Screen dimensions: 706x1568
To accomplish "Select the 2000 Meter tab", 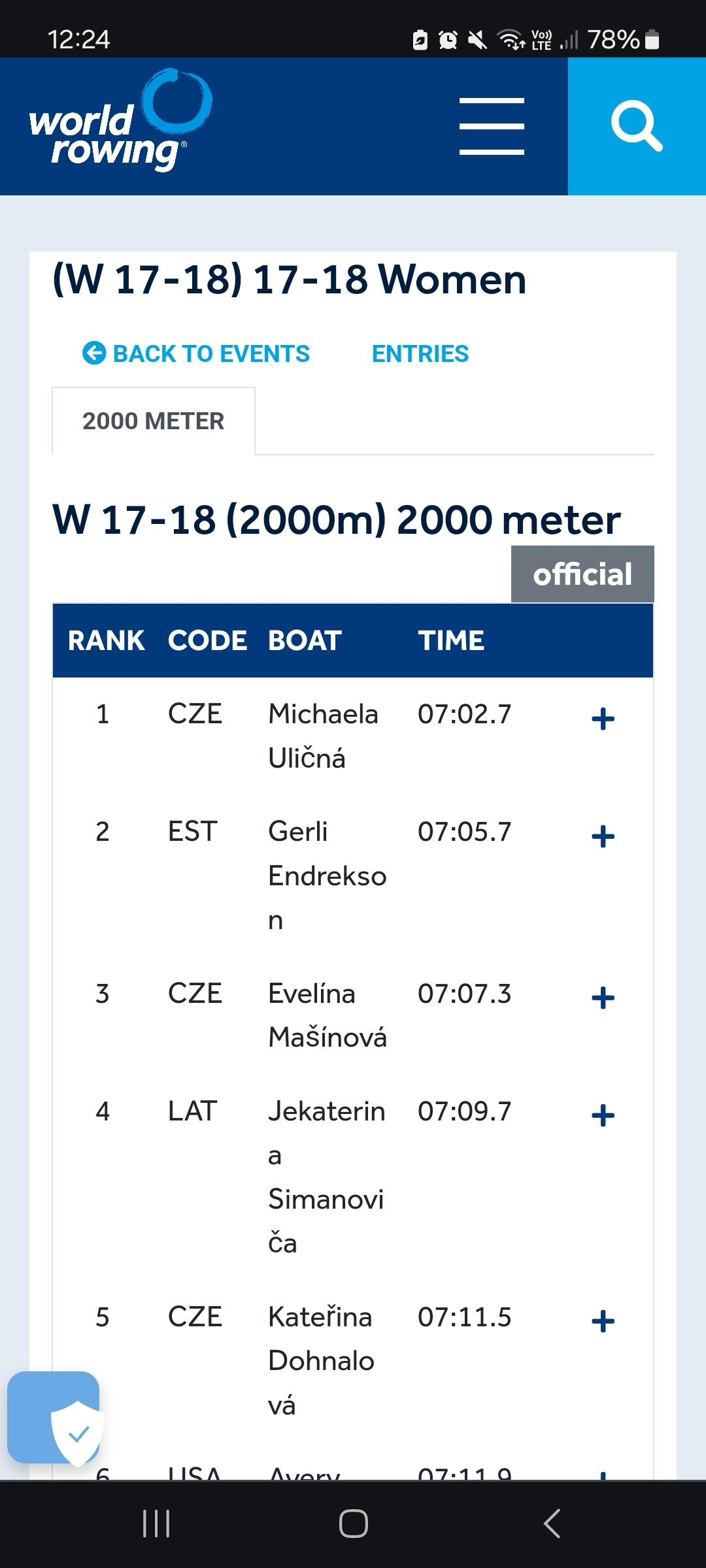I will 154,421.
